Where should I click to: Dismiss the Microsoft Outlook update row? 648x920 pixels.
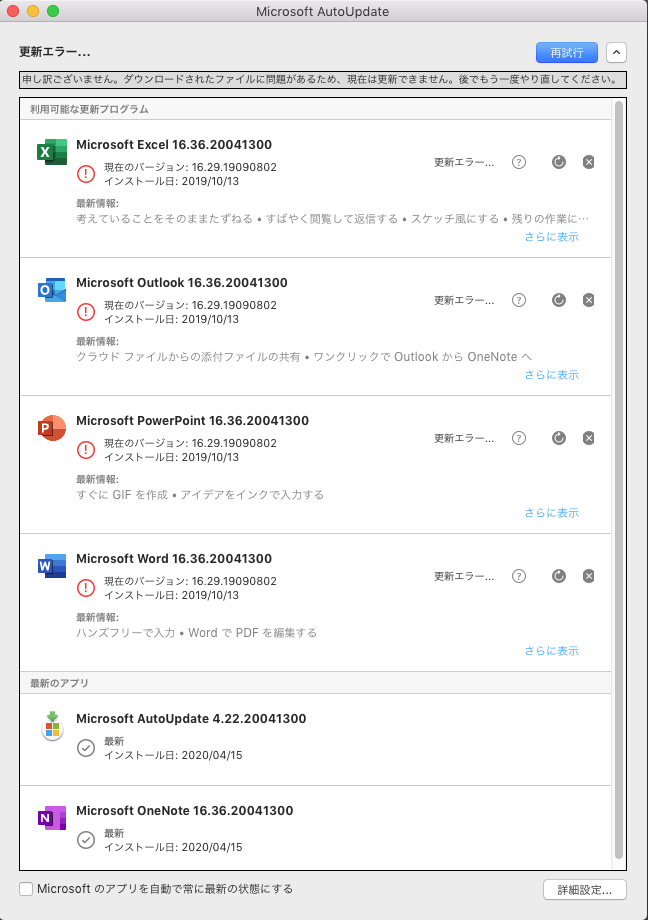point(589,300)
